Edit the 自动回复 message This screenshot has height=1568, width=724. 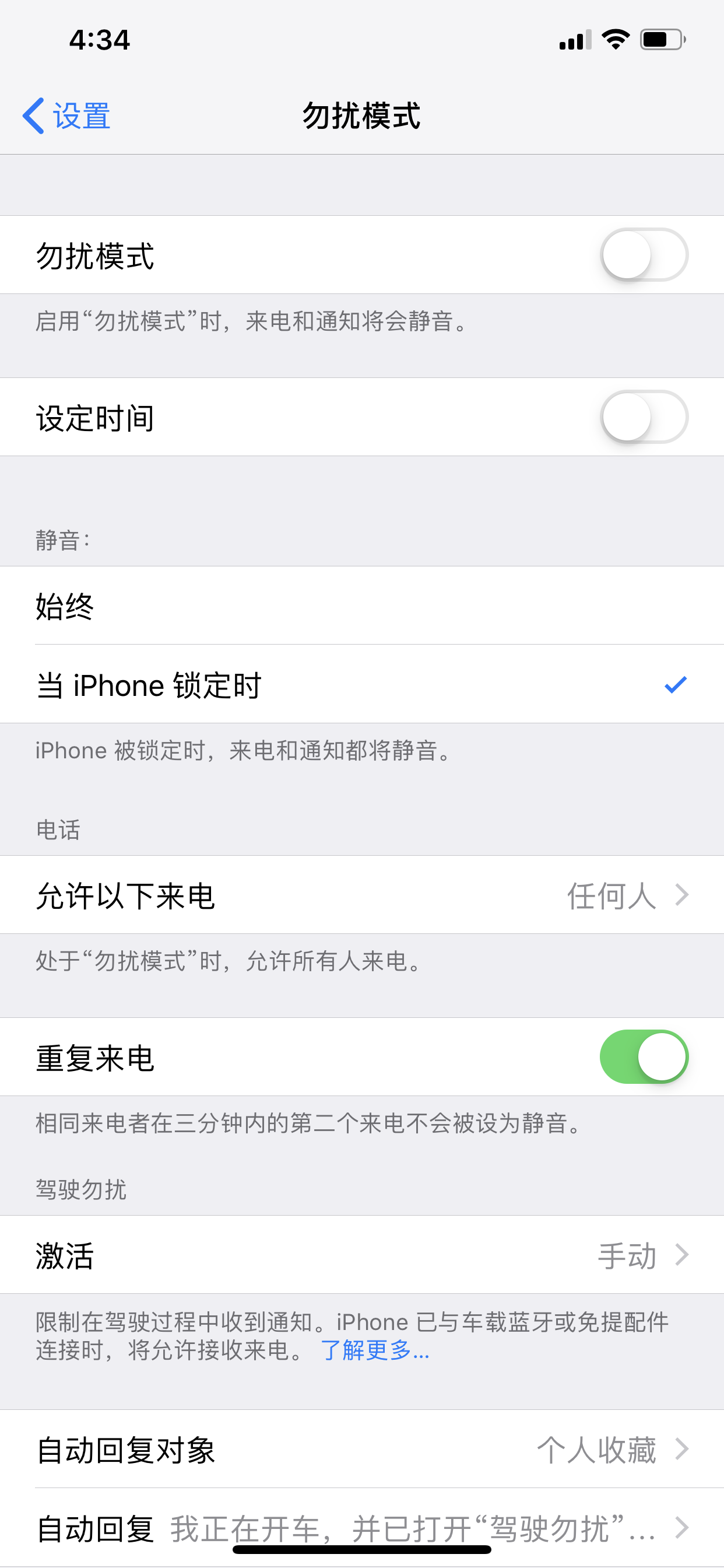(361, 1528)
